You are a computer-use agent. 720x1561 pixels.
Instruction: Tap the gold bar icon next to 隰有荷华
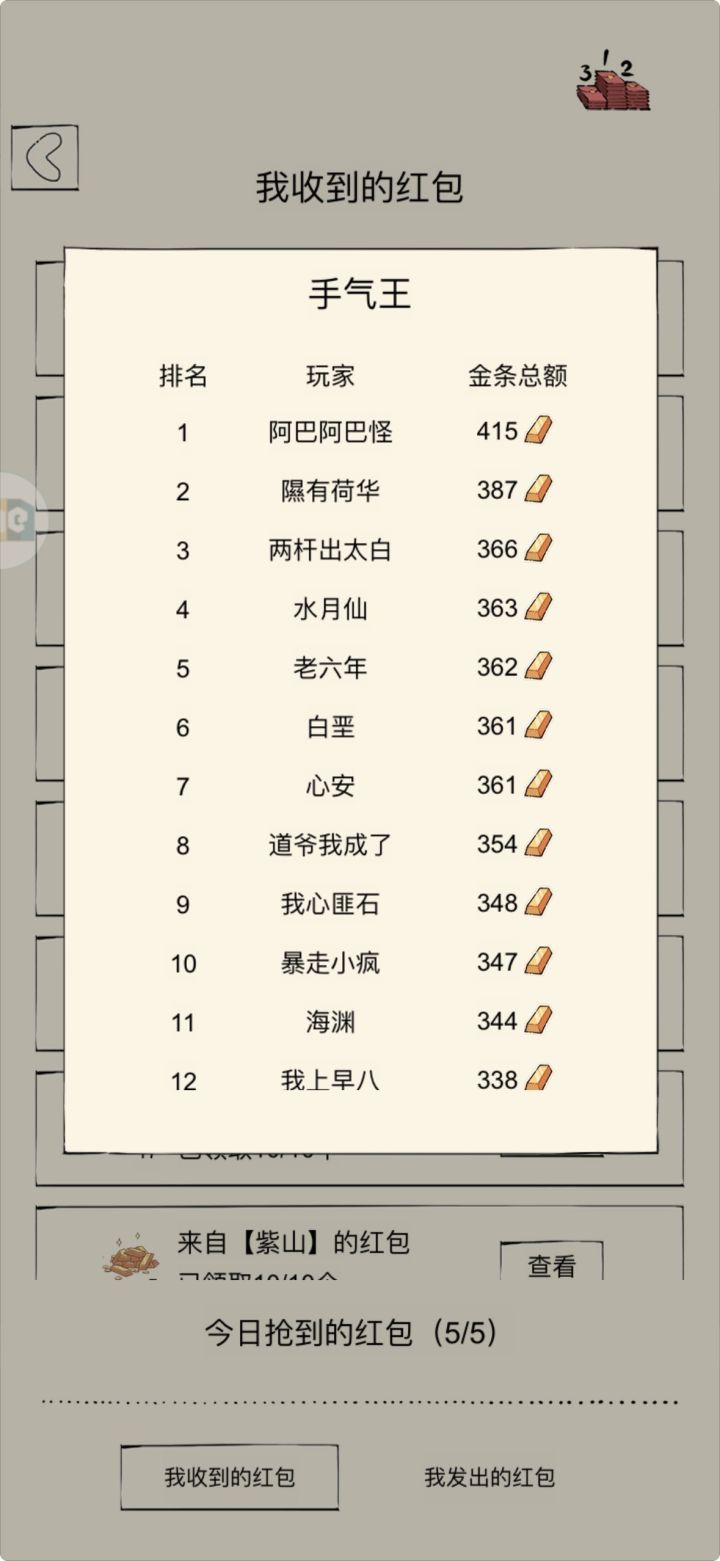537,489
